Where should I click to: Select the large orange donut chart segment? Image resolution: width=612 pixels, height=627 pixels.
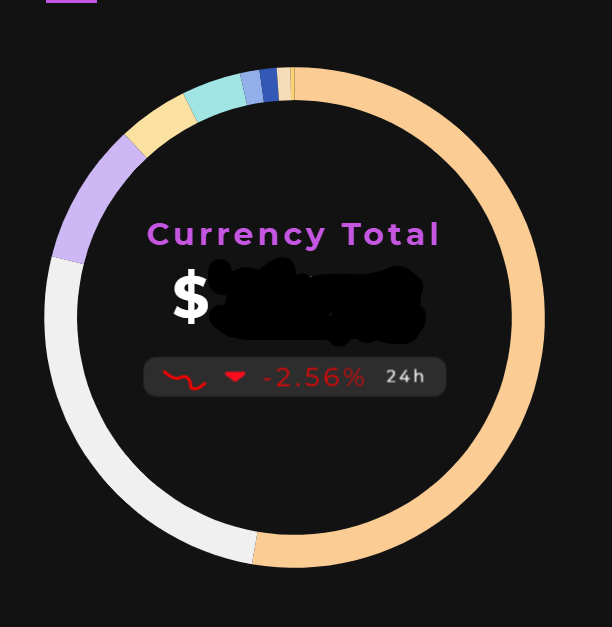pyautogui.click(x=527, y=320)
